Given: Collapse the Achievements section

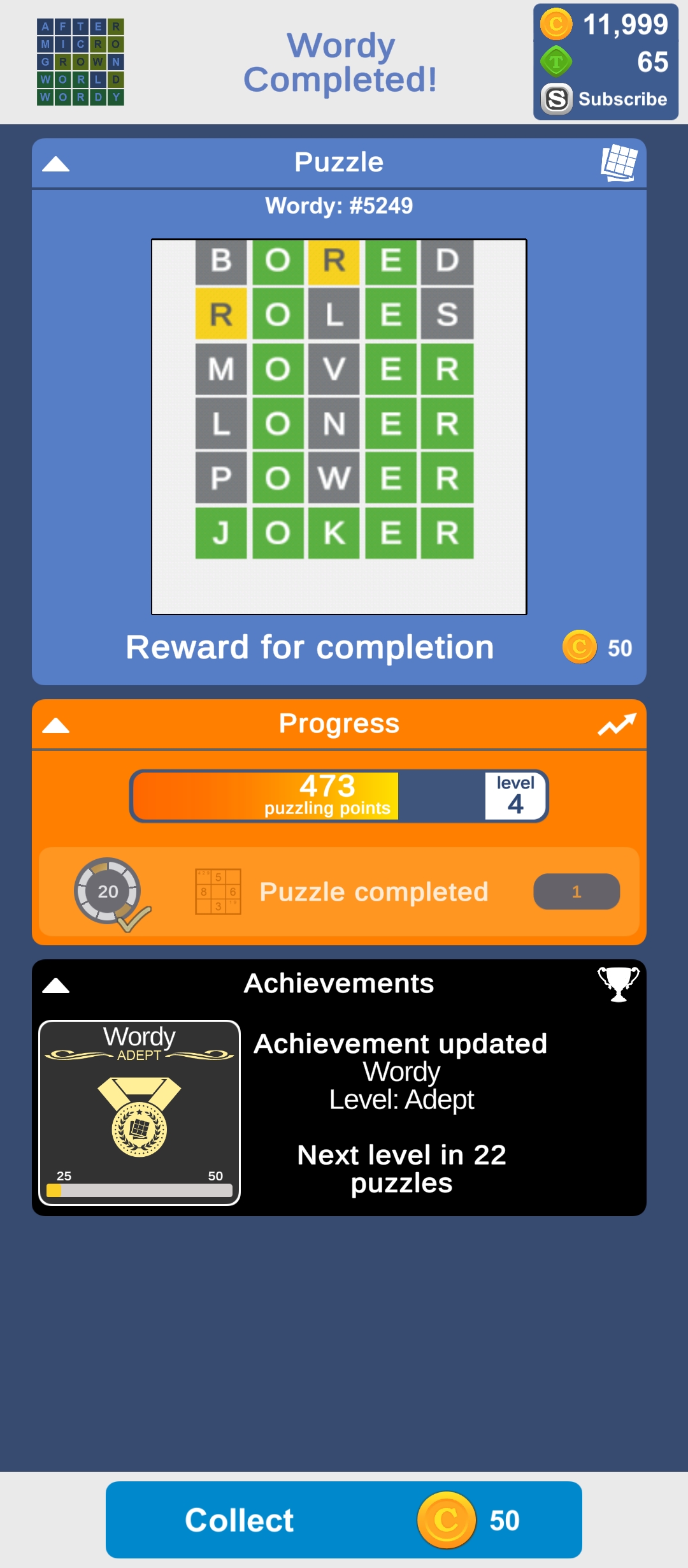Looking at the screenshot, I should pos(55,985).
